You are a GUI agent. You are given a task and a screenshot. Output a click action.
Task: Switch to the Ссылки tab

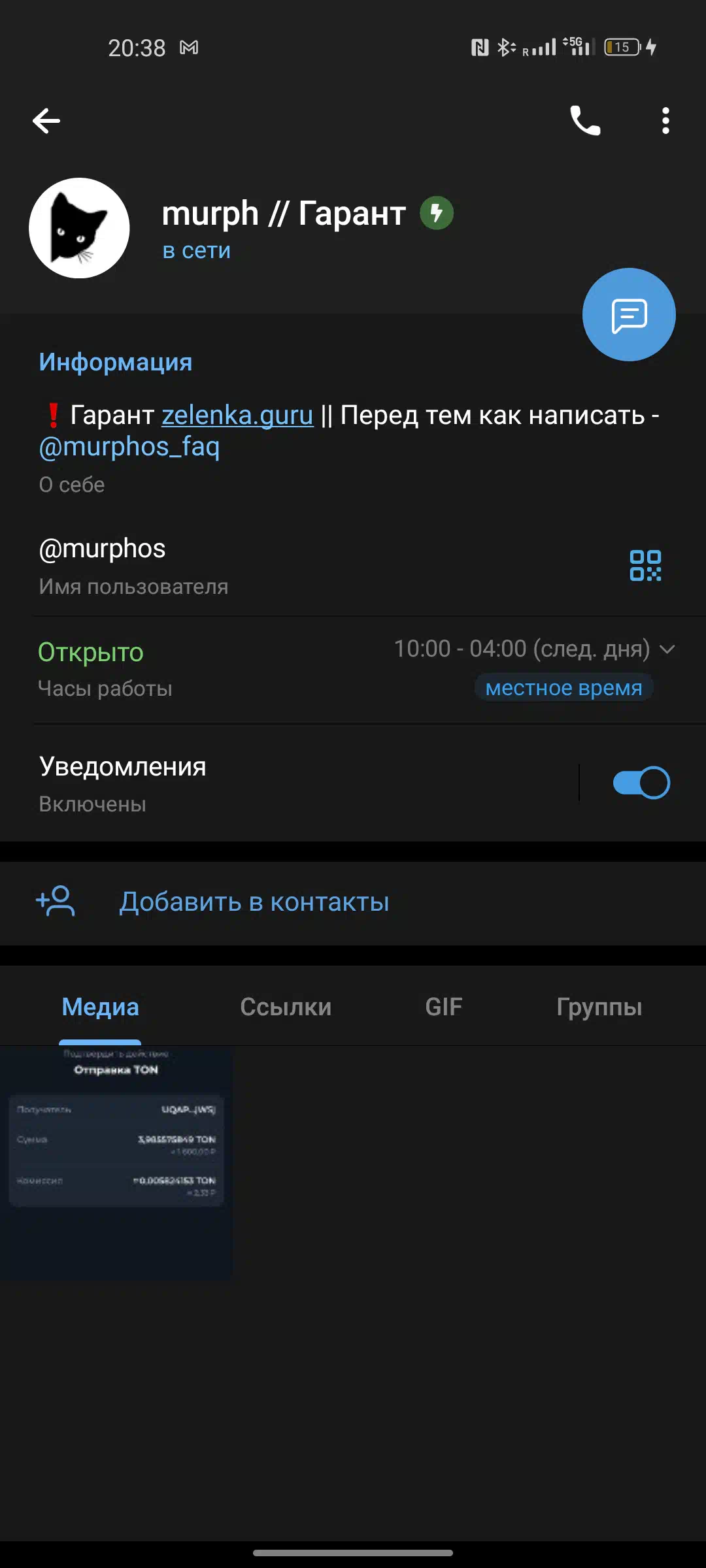286,1007
